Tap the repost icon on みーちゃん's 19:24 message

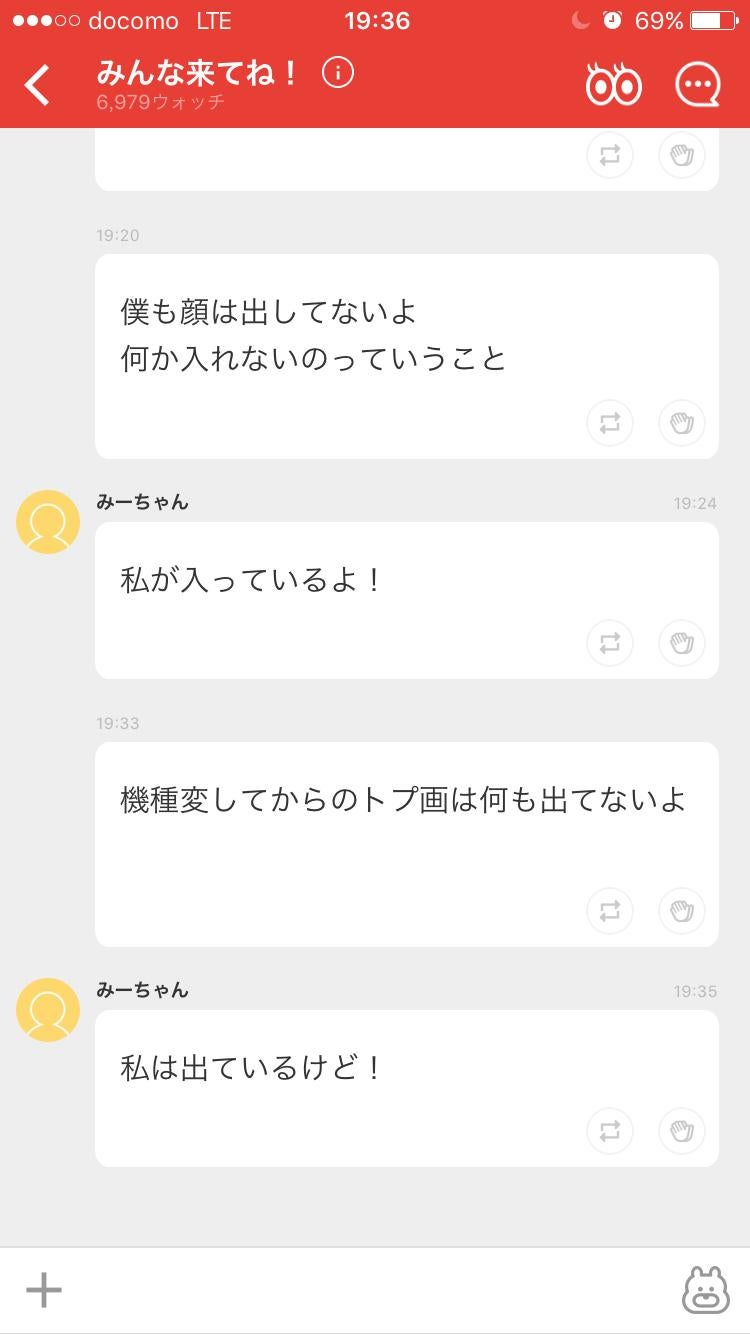(609, 643)
